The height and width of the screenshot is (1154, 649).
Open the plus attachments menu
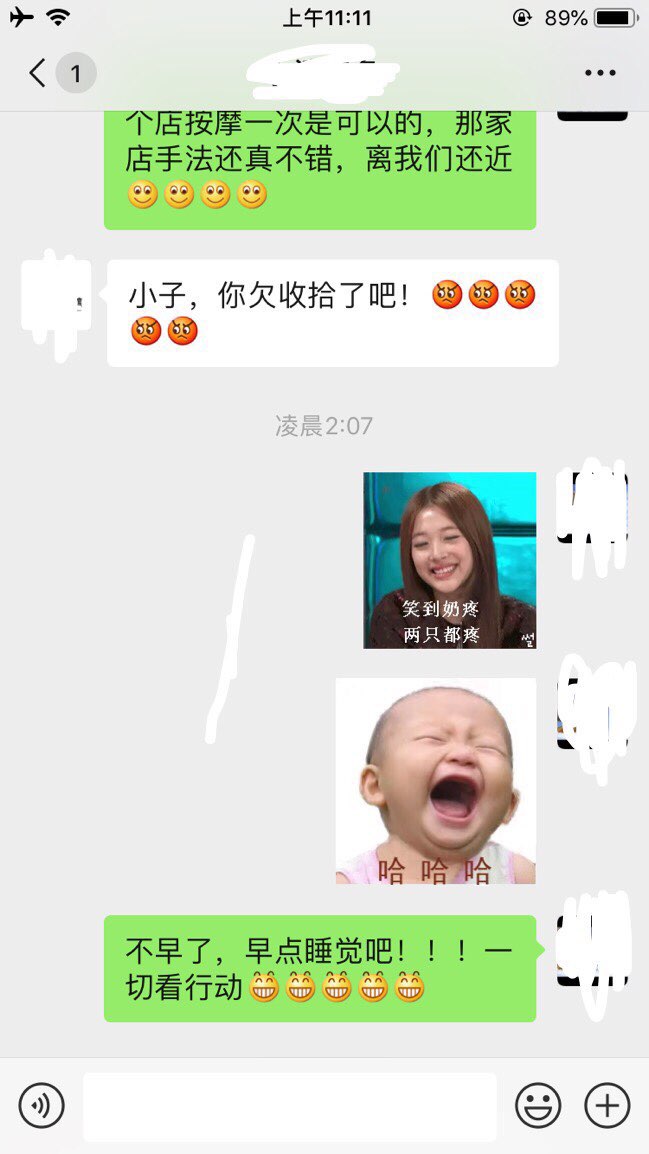click(607, 1106)
